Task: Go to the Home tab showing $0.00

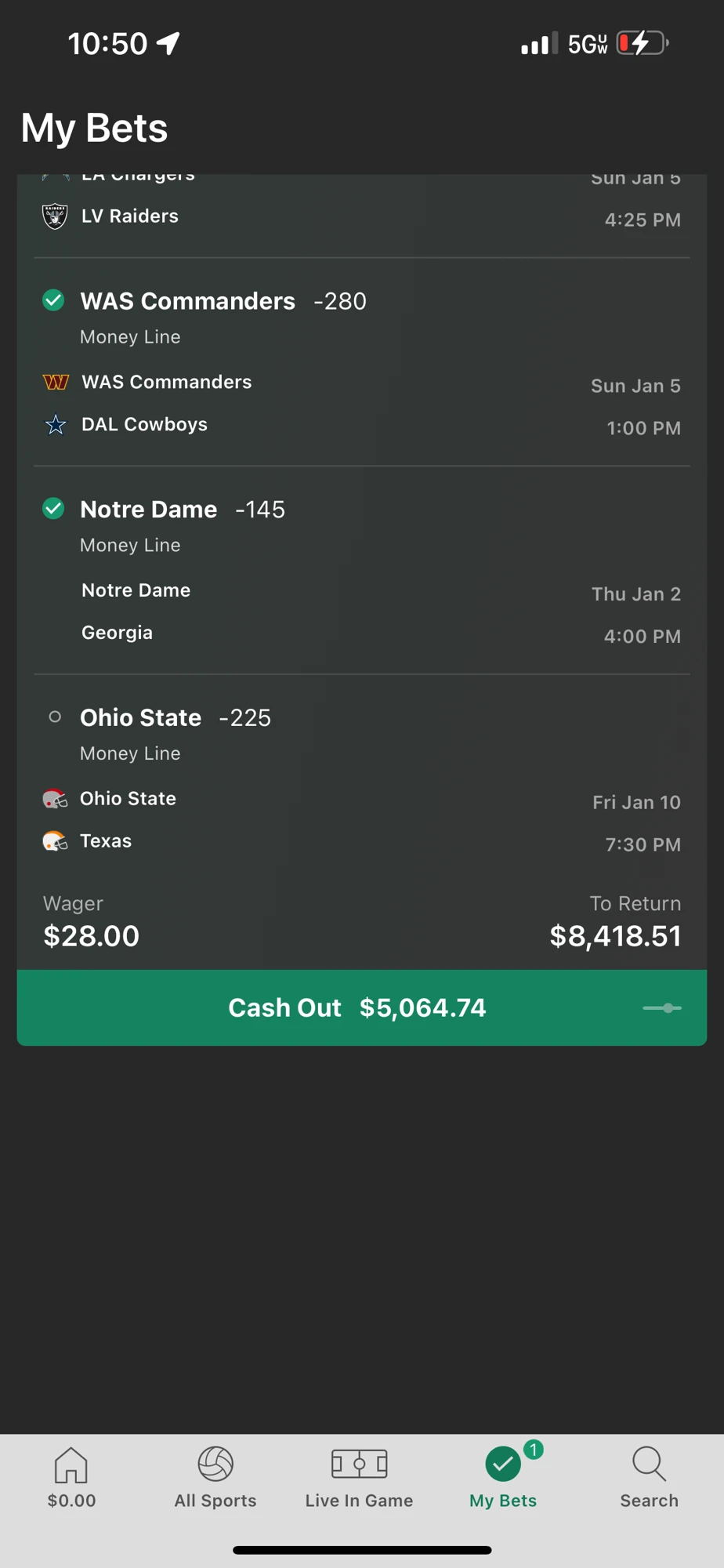Action: coord(71,1477)
